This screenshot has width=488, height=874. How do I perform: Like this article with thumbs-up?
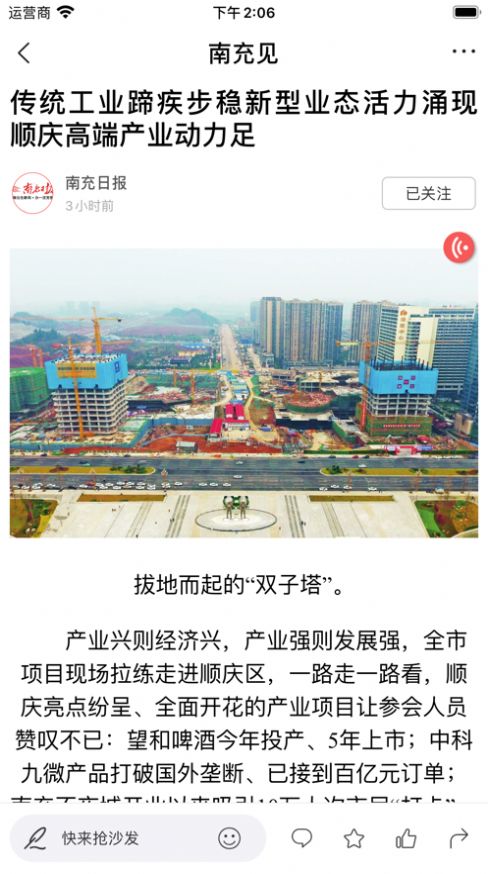405,838
